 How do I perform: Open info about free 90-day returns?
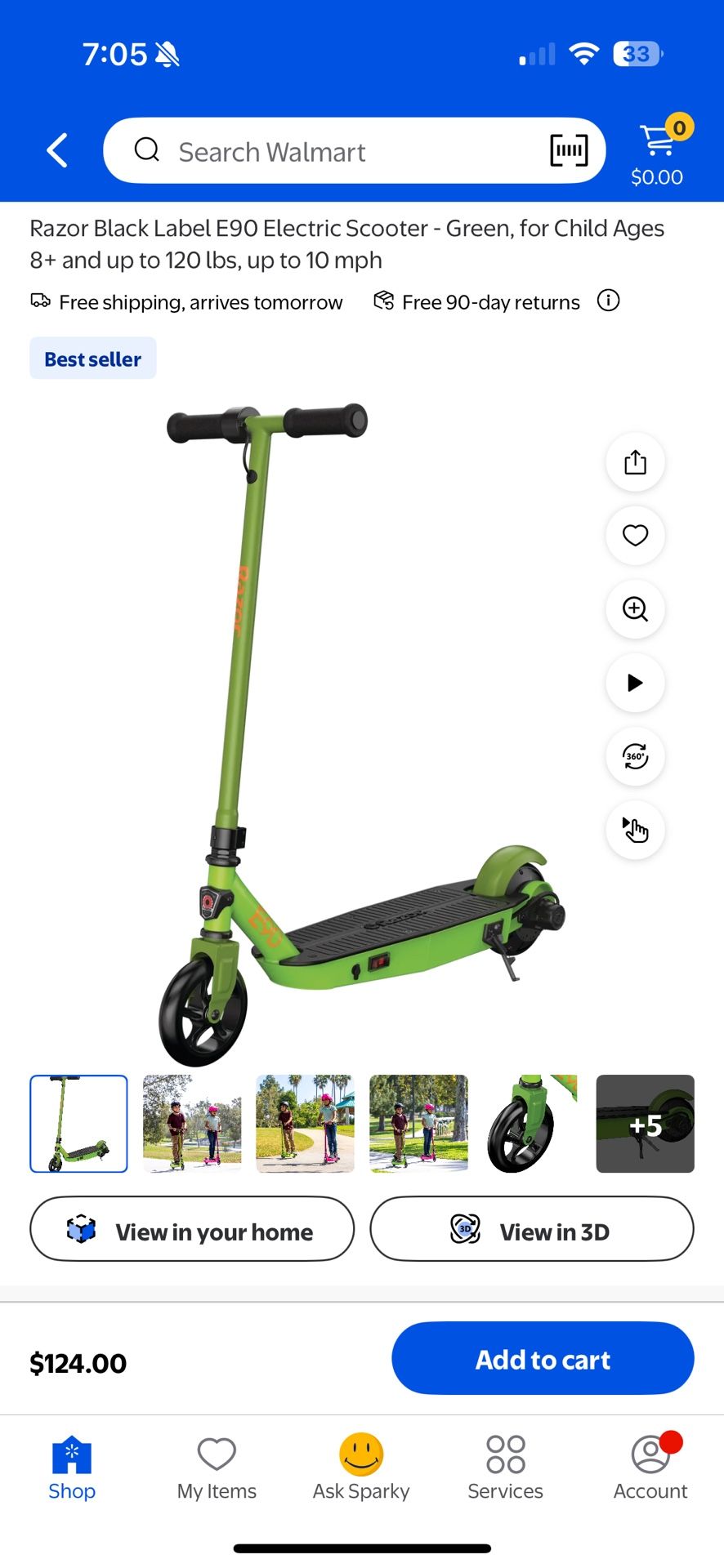click(608, 301)
